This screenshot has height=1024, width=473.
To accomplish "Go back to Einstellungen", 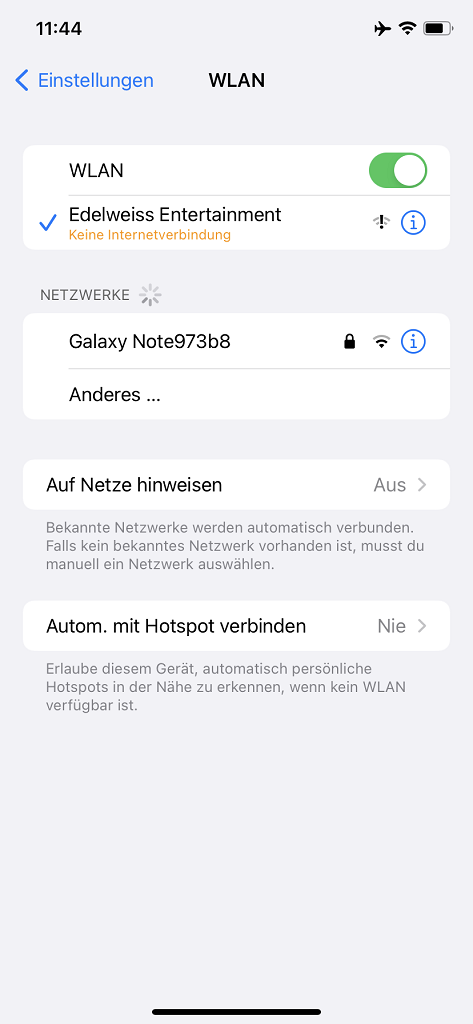I will point(84,80).
